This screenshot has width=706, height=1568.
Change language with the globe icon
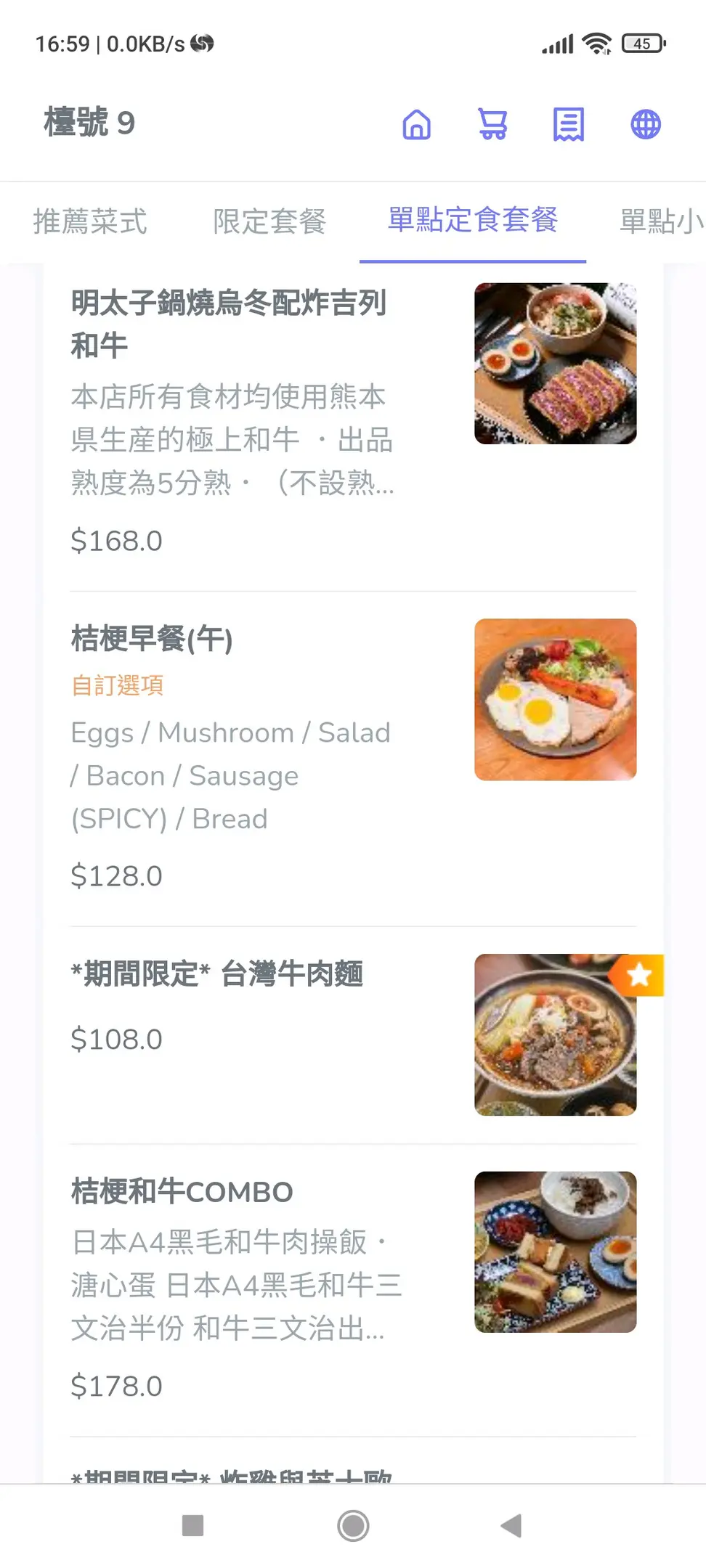645,124
